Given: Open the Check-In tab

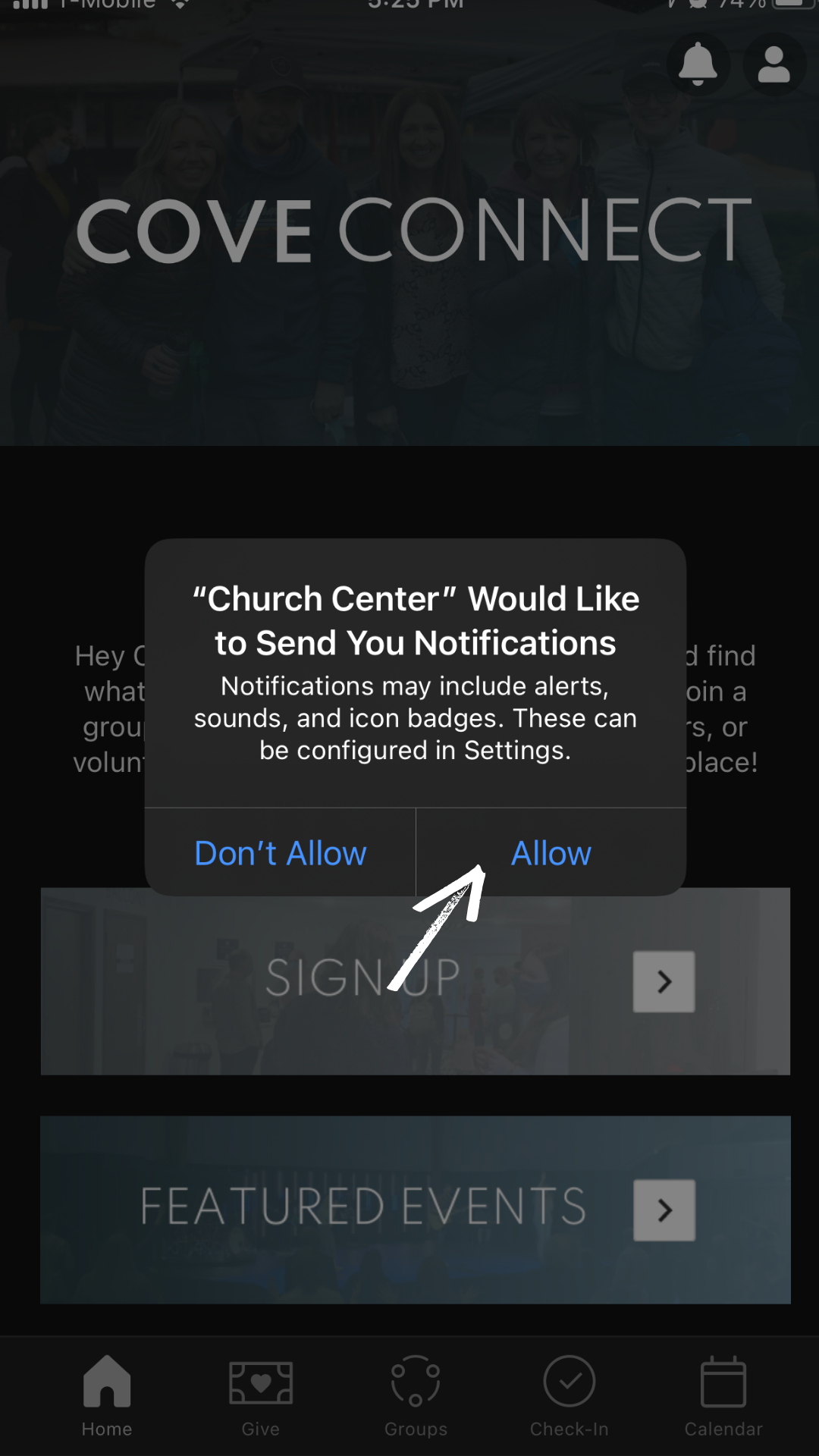Looking at the screenshot, I should 570,1395.
